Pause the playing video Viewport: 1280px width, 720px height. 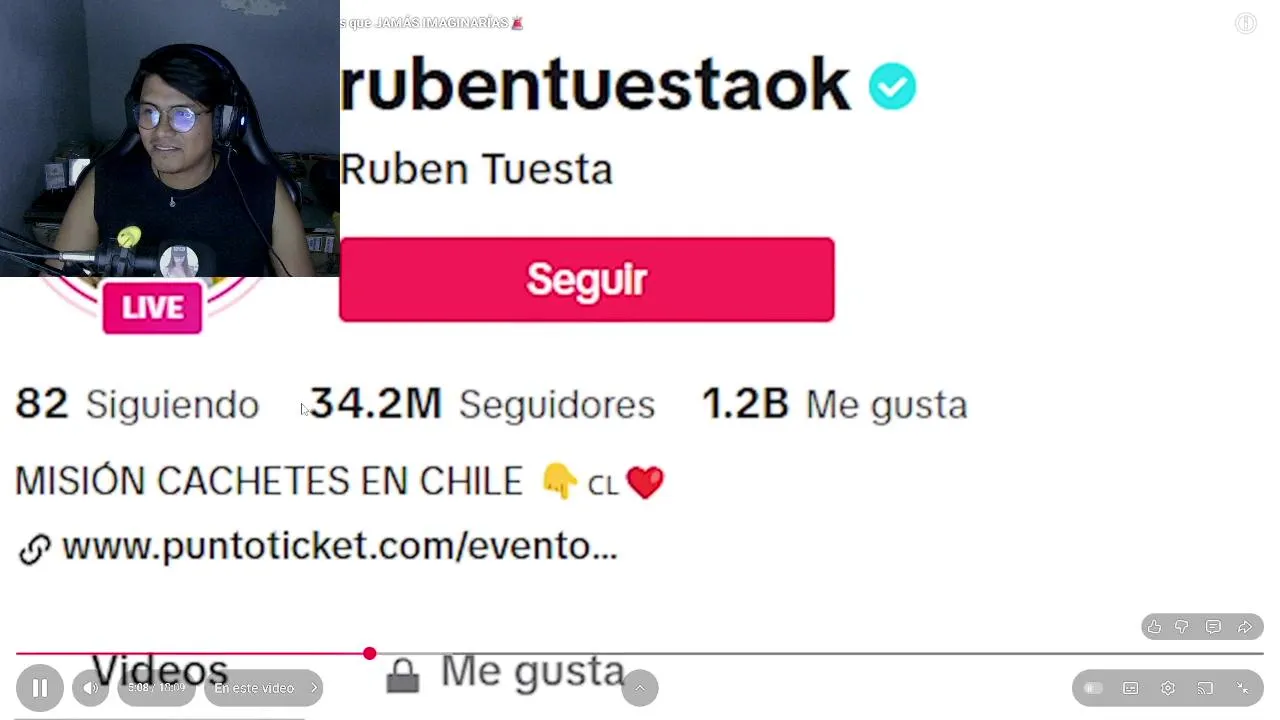tap(40, 688)
